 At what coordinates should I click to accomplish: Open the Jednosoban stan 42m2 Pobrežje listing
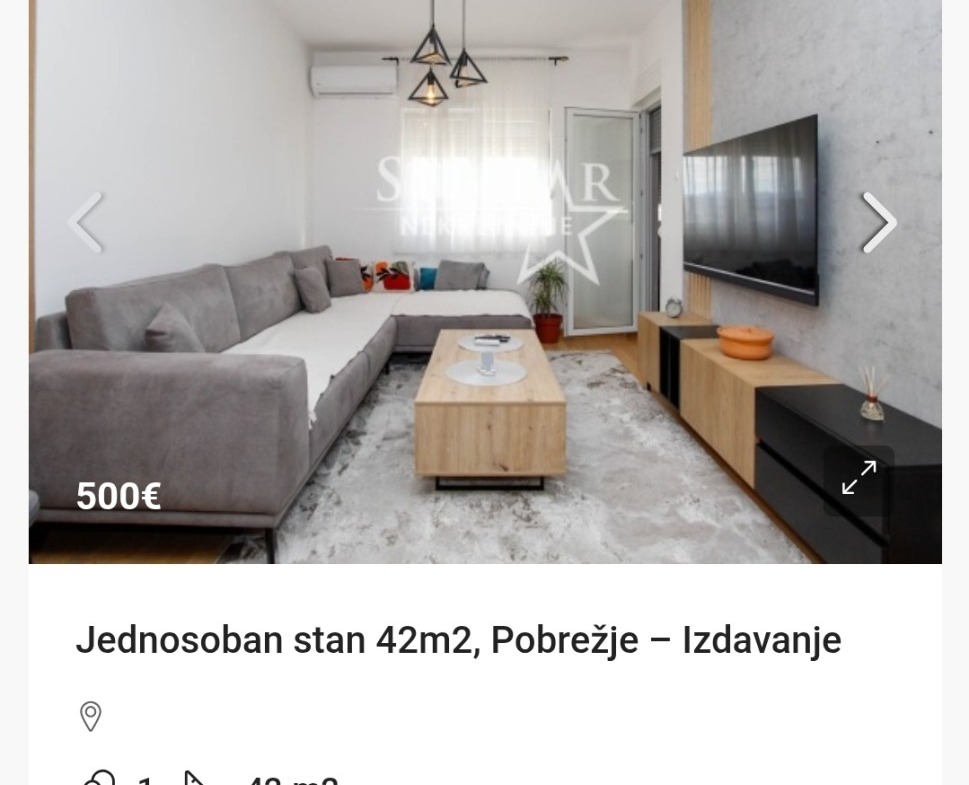click(x=458, y=640)
